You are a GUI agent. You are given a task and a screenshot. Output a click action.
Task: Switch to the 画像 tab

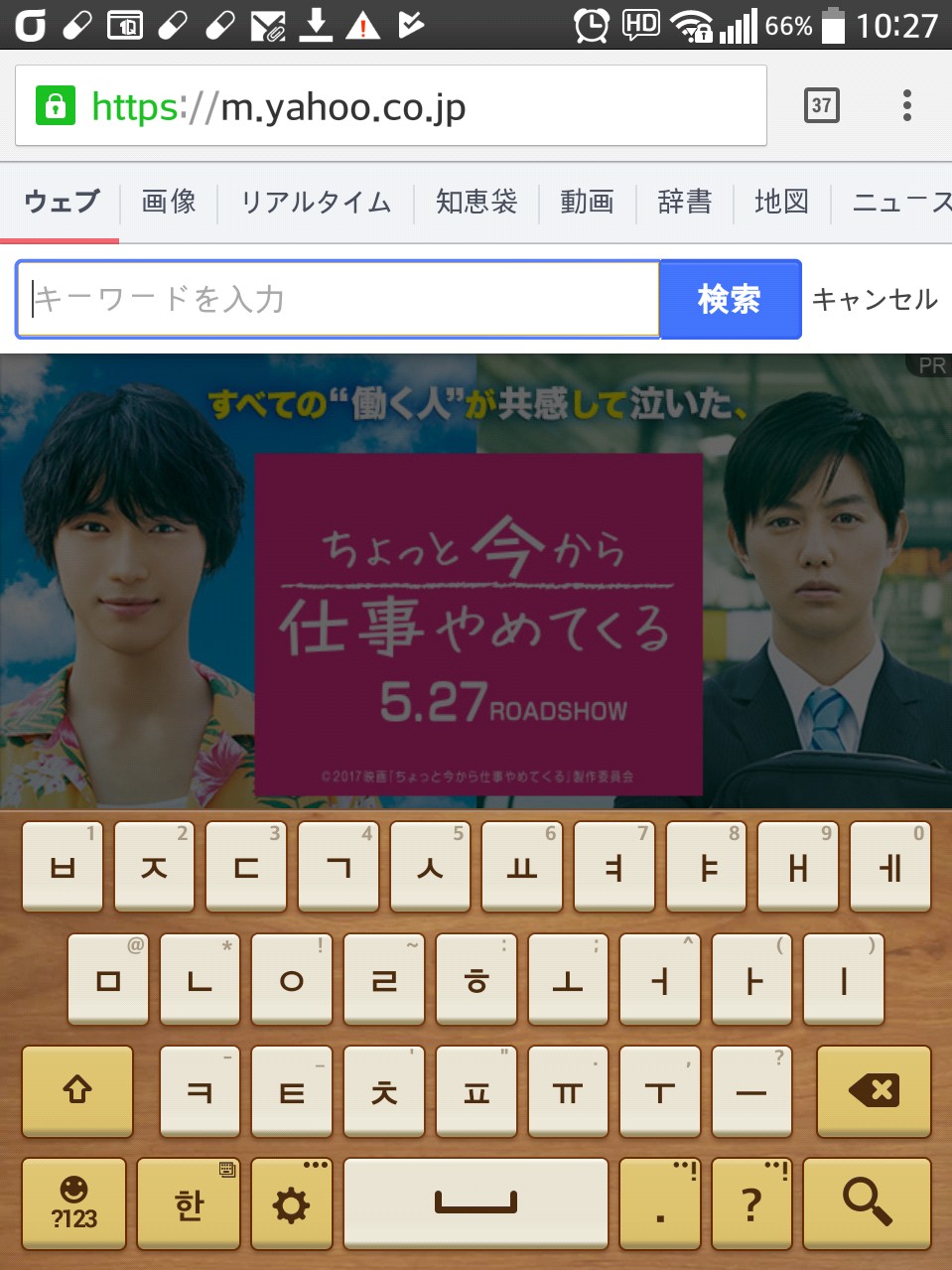tap(169, 203)
